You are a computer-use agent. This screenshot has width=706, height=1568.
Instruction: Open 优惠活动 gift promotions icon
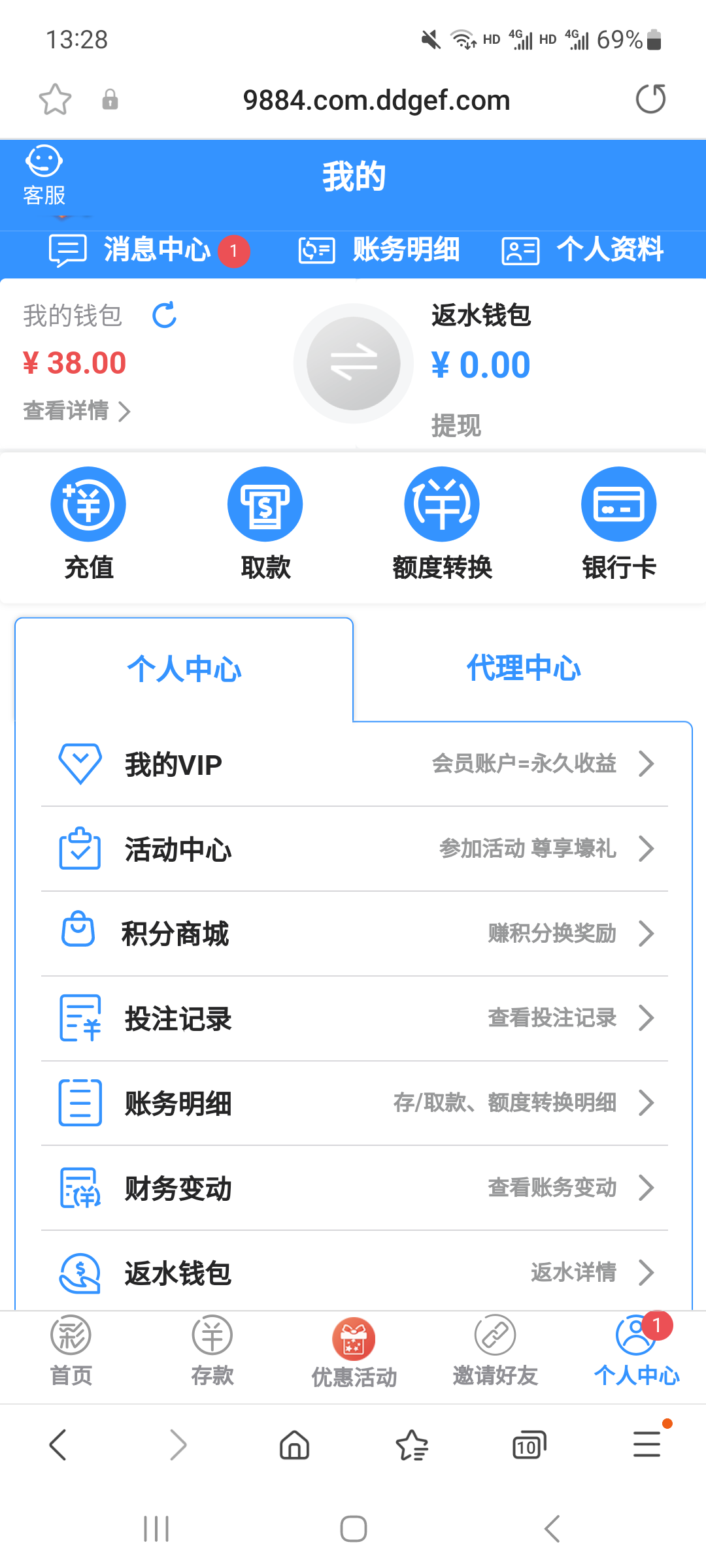coord(353,1337)
